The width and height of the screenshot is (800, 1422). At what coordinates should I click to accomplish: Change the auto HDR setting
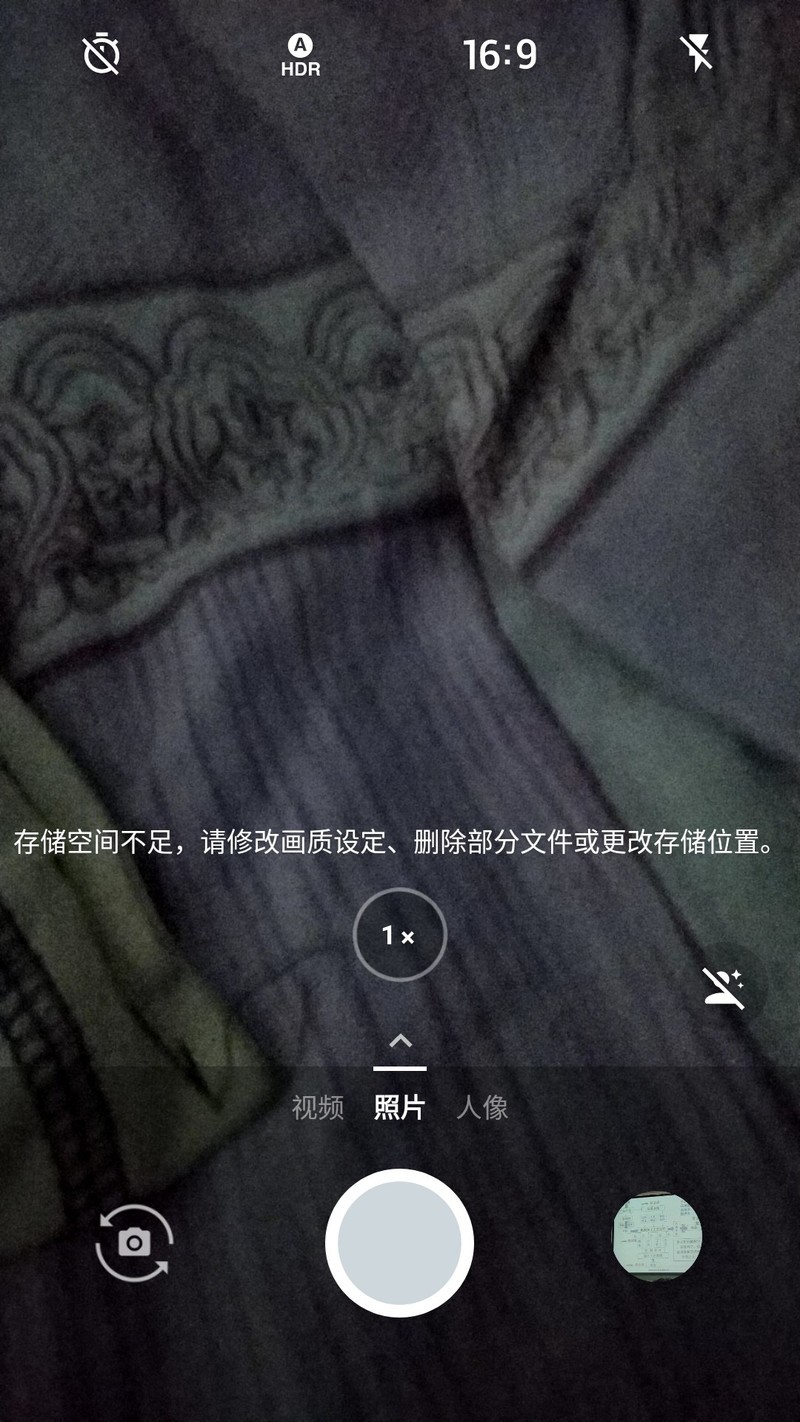click(300, 55)
